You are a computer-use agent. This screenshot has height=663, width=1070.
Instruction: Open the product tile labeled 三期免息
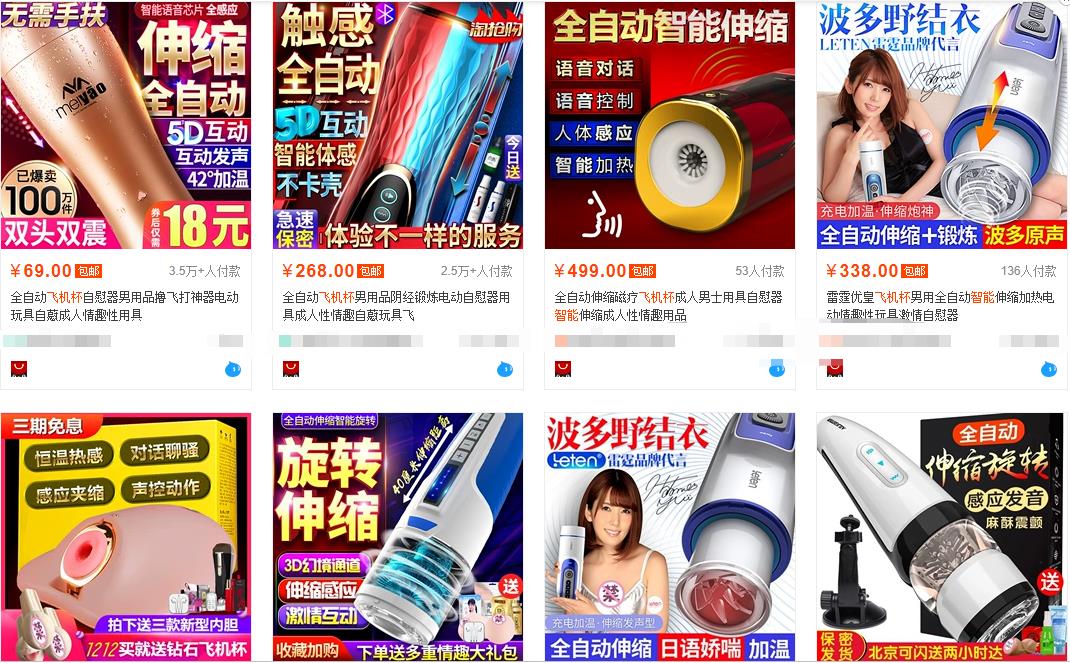click(x=125, y=537)
